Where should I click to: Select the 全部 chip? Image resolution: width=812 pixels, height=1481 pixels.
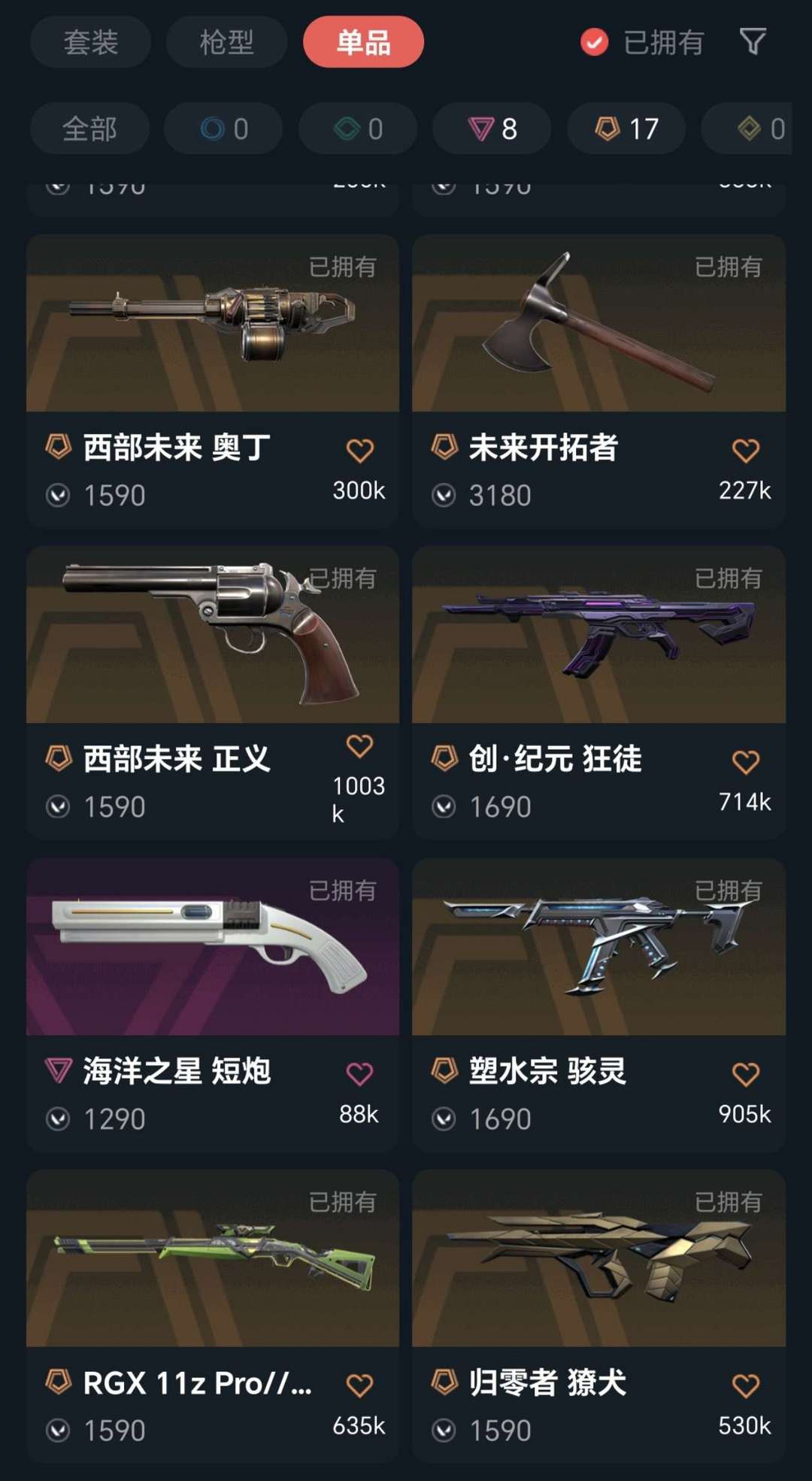pyautogui.click(x=89, y=129)
